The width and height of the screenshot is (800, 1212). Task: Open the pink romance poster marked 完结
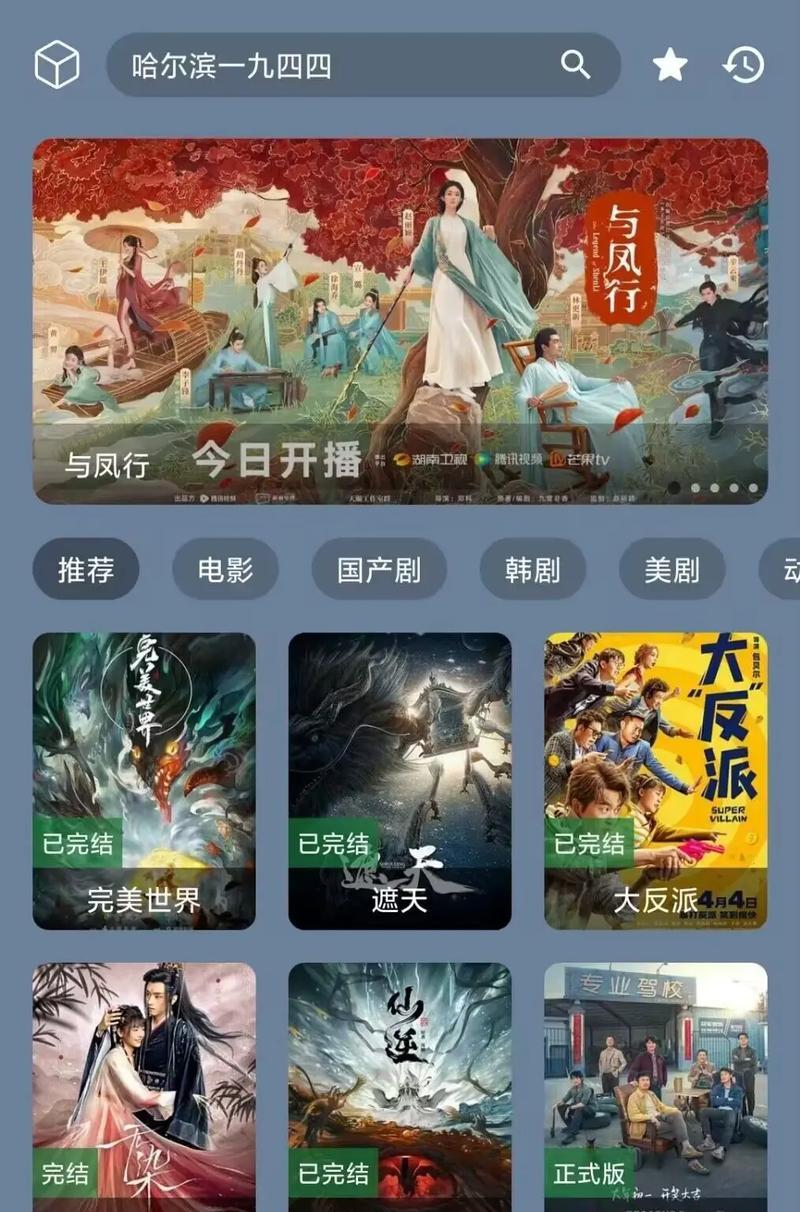pyautogui.click(x=144, y=1085)
